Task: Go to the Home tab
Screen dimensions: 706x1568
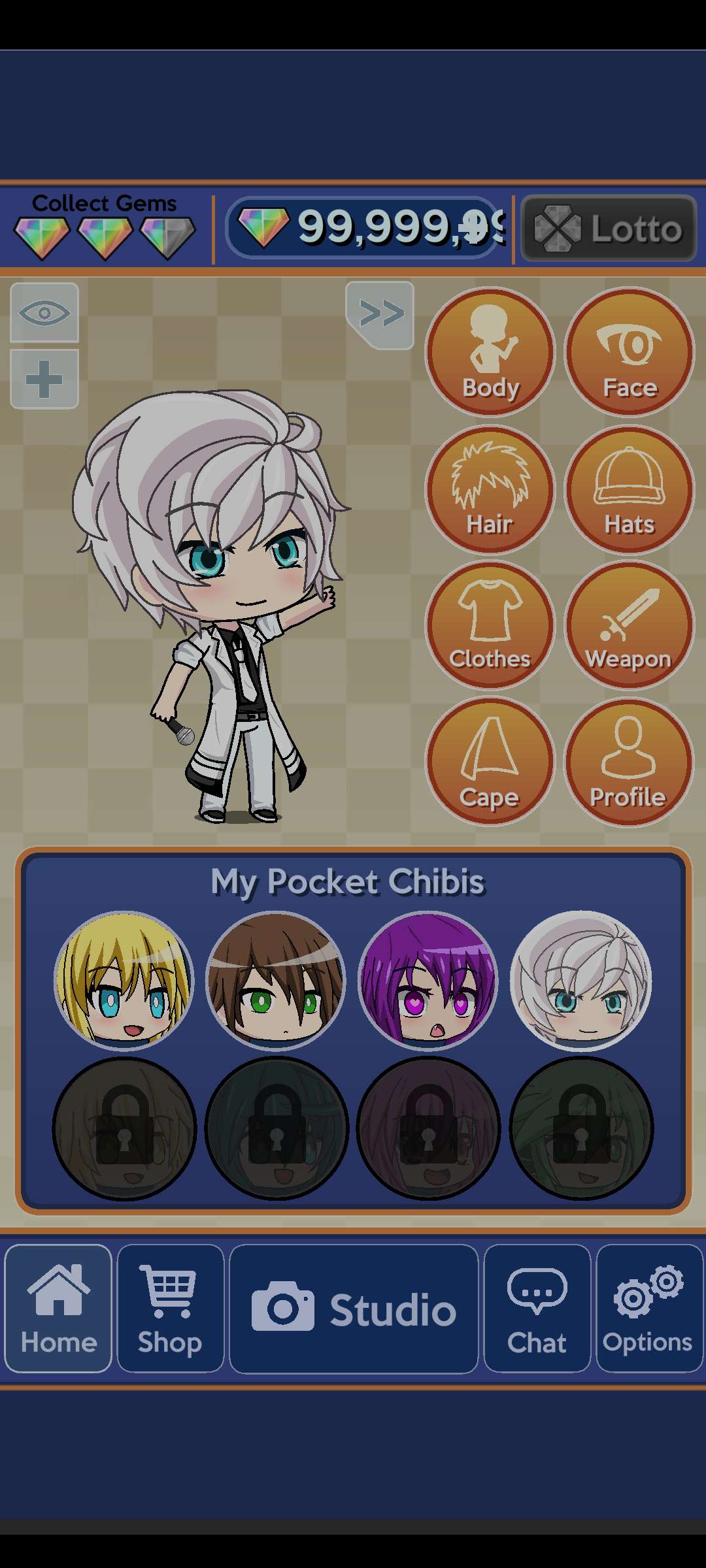Action: pos(59,1309)
